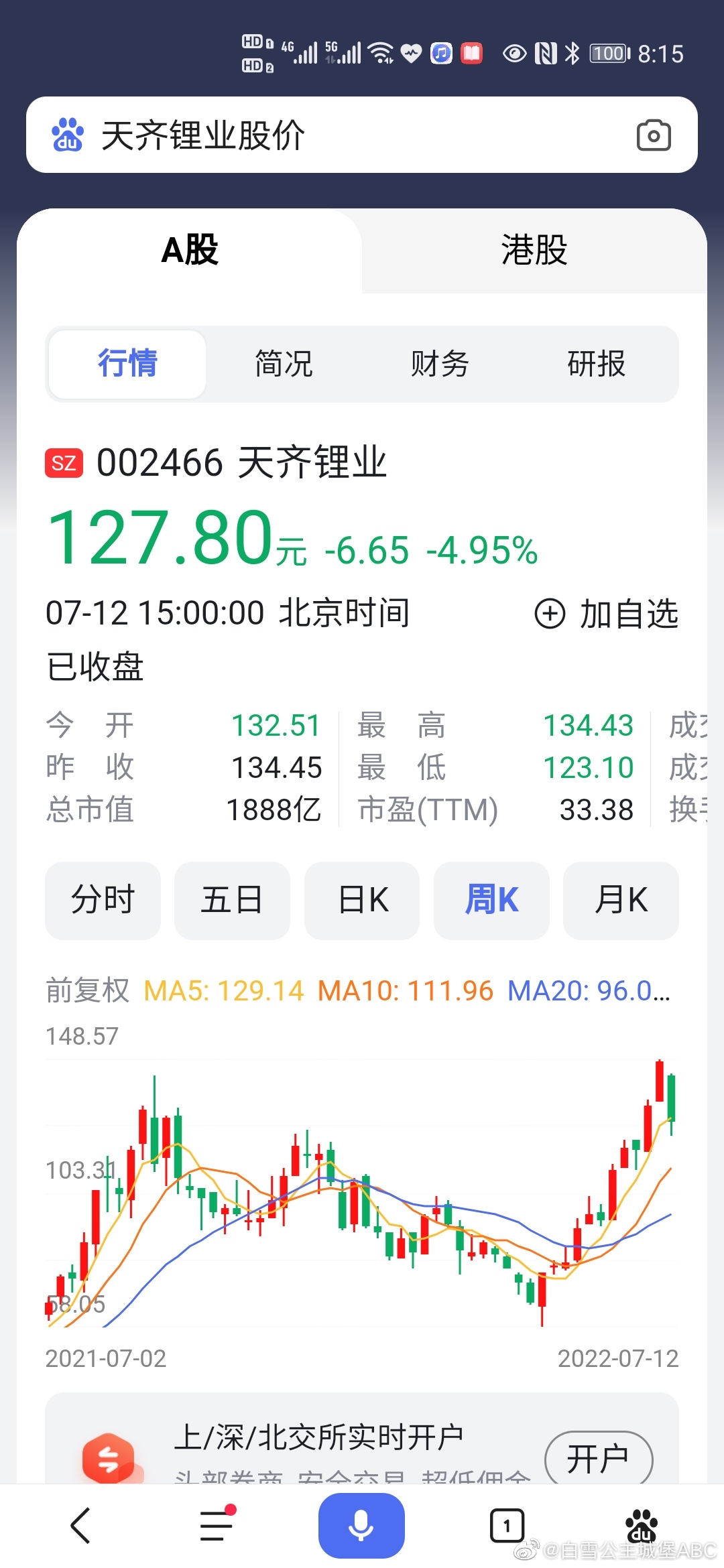Switch chart to 分时 intraday view

tap(103, 900)
